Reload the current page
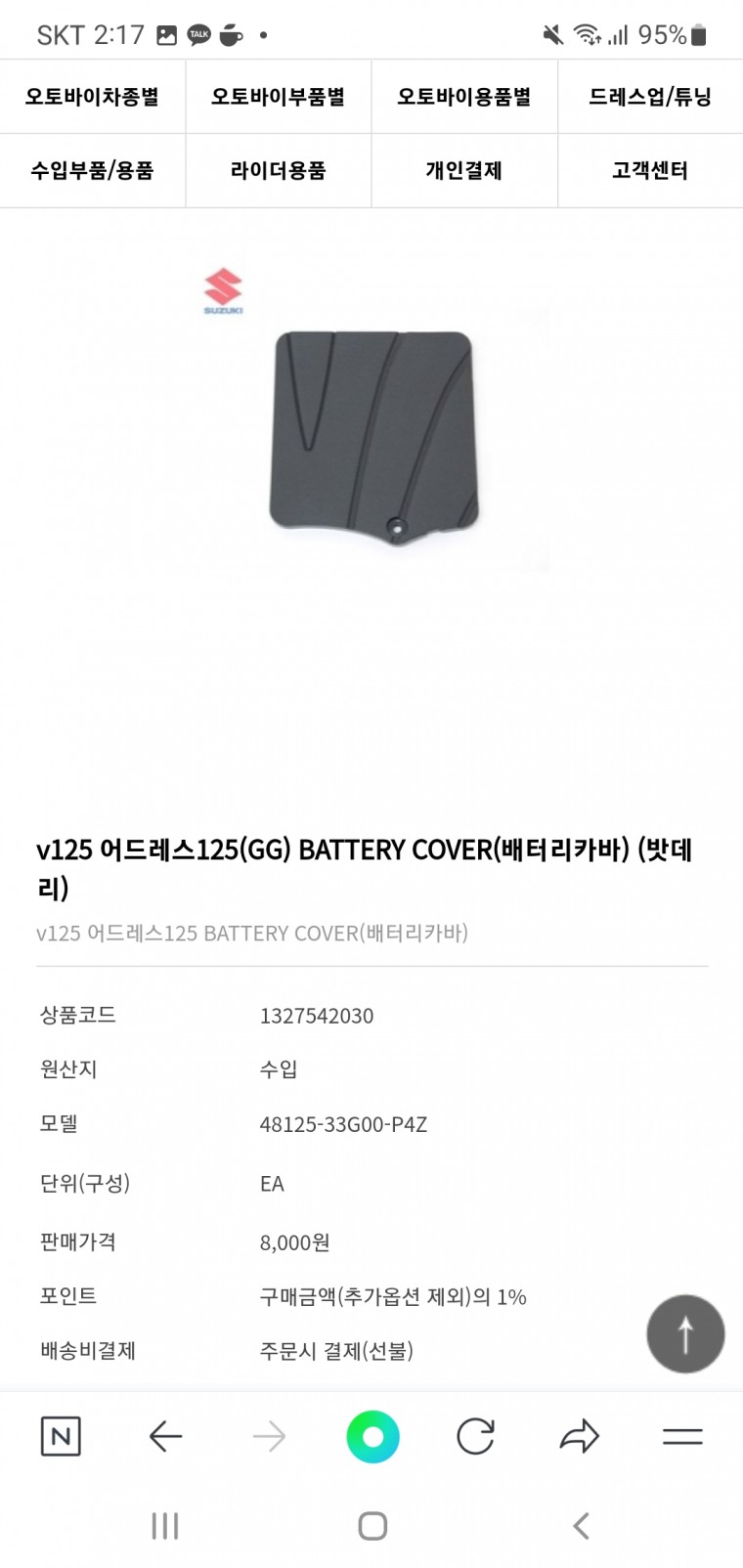The image size is (743, 1568). [476, 1436]
